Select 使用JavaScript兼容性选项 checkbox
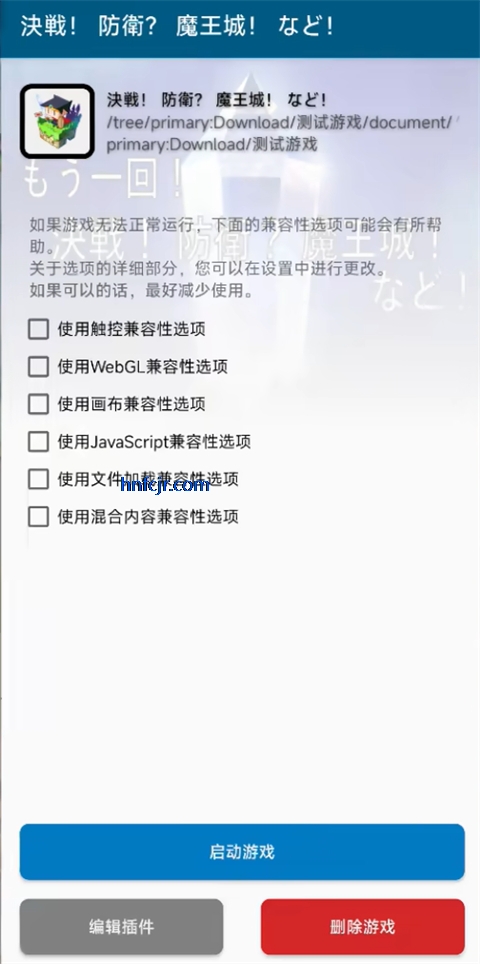This screenshot has width=480, height=964. [x=38, y=441]
